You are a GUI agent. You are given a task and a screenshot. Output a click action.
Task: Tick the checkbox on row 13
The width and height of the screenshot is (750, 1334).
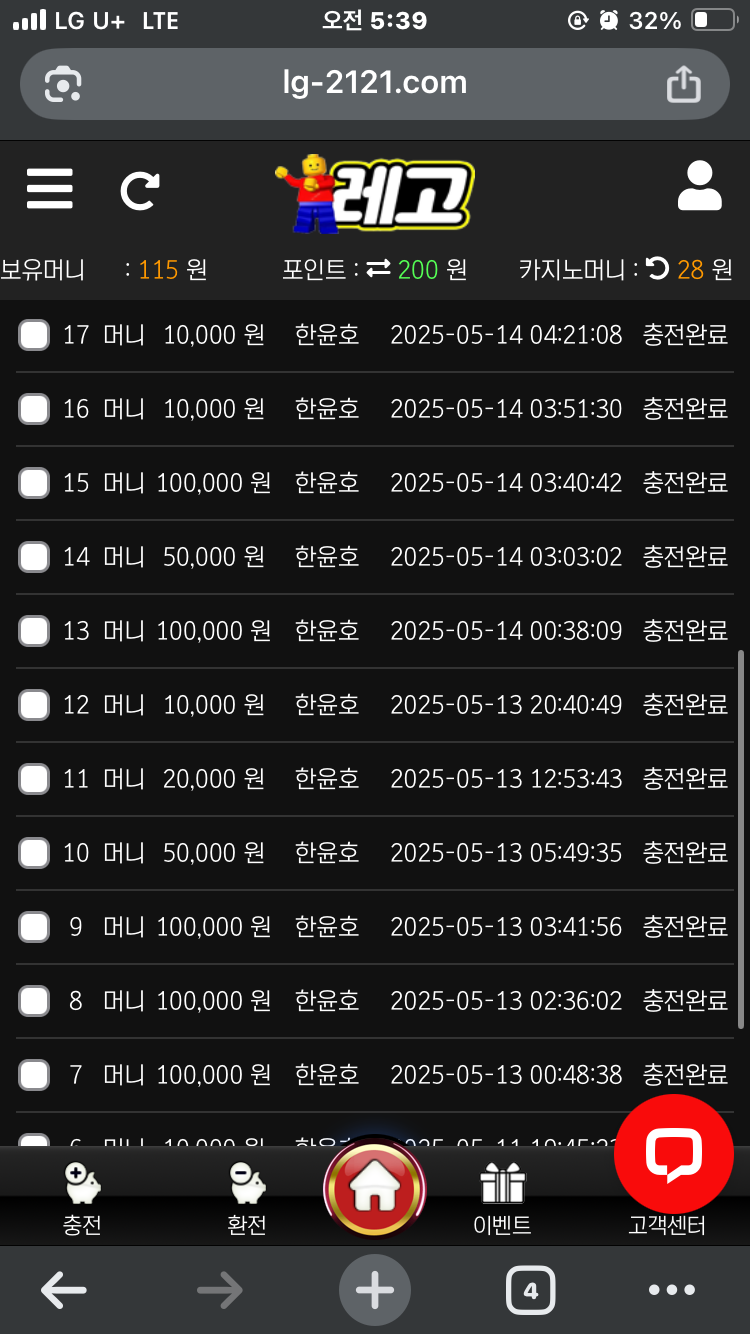[x=34, y=631]
